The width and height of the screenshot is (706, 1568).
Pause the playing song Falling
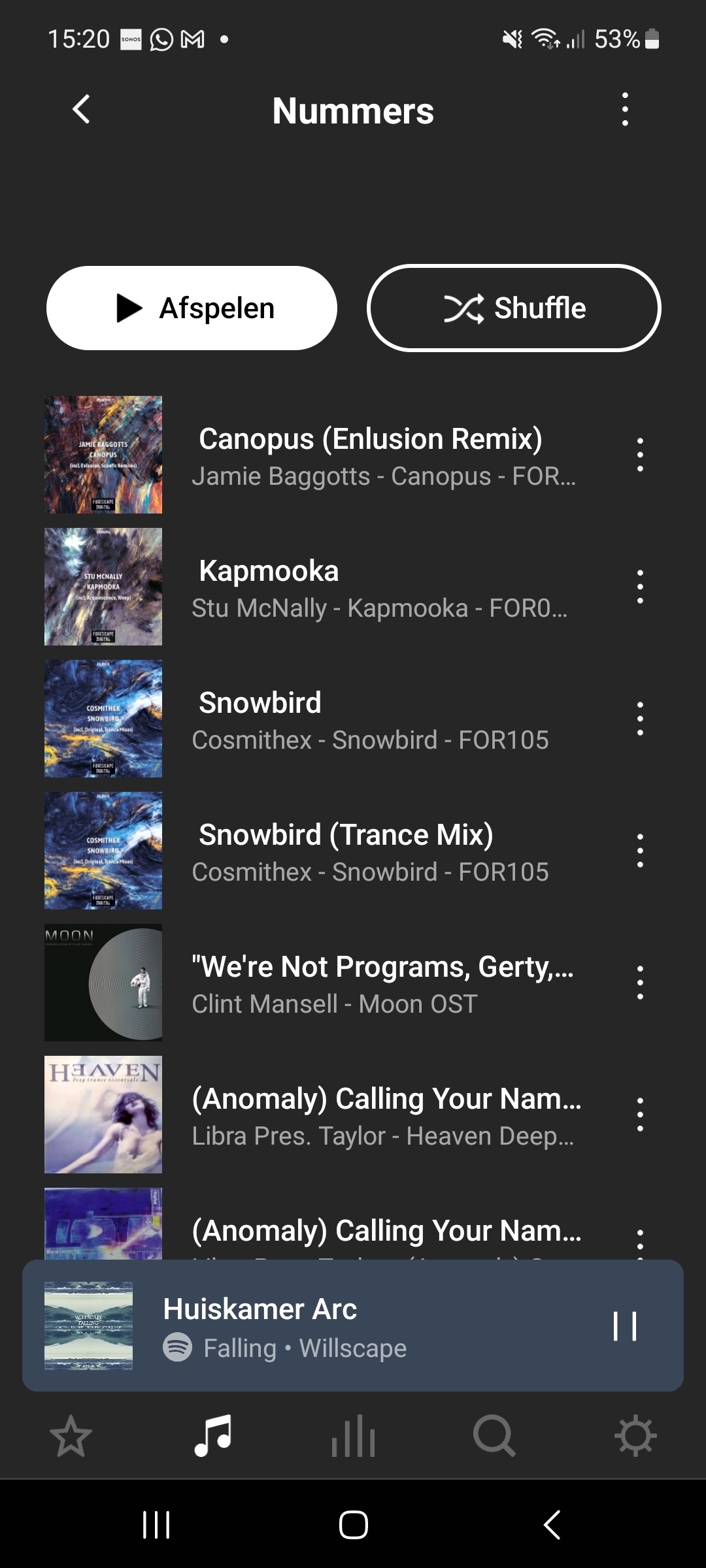625,1326
